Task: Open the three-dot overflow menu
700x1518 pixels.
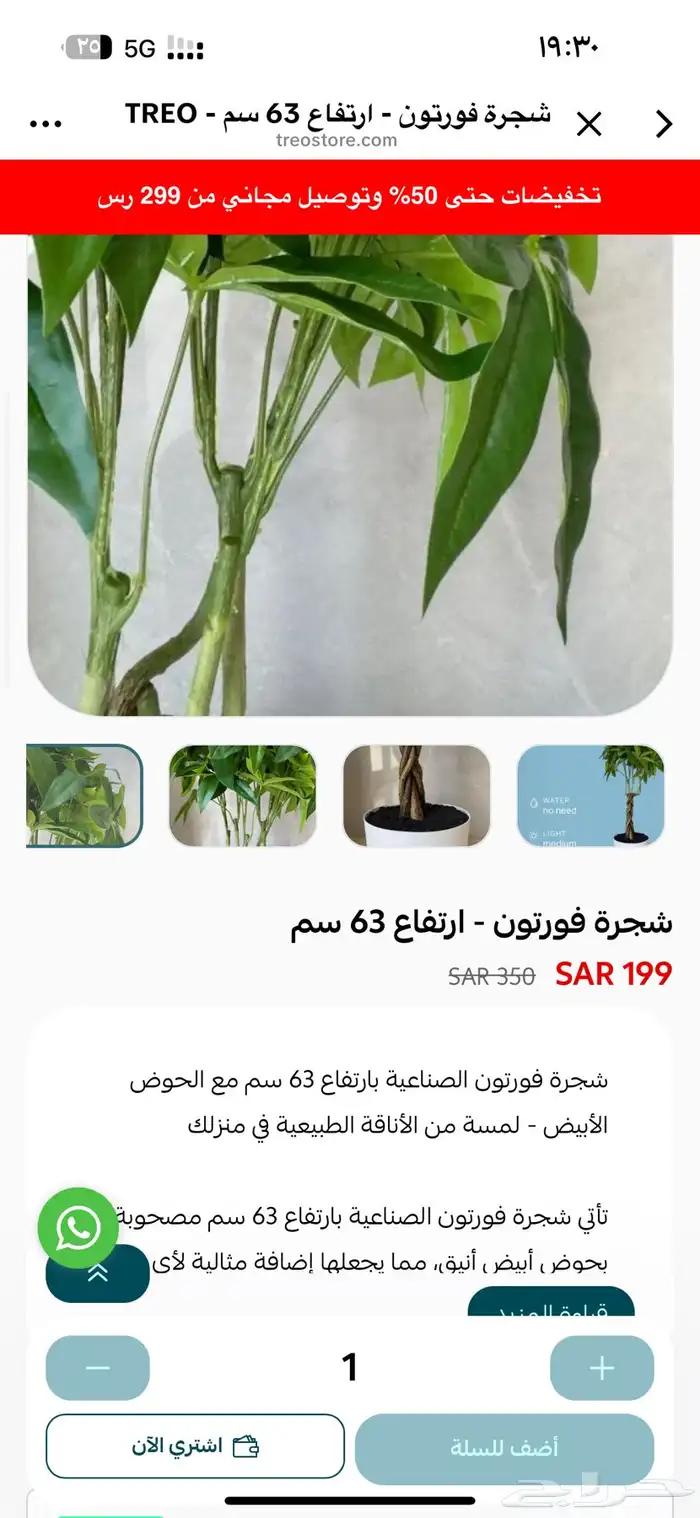Action: [x=46, y=124]
